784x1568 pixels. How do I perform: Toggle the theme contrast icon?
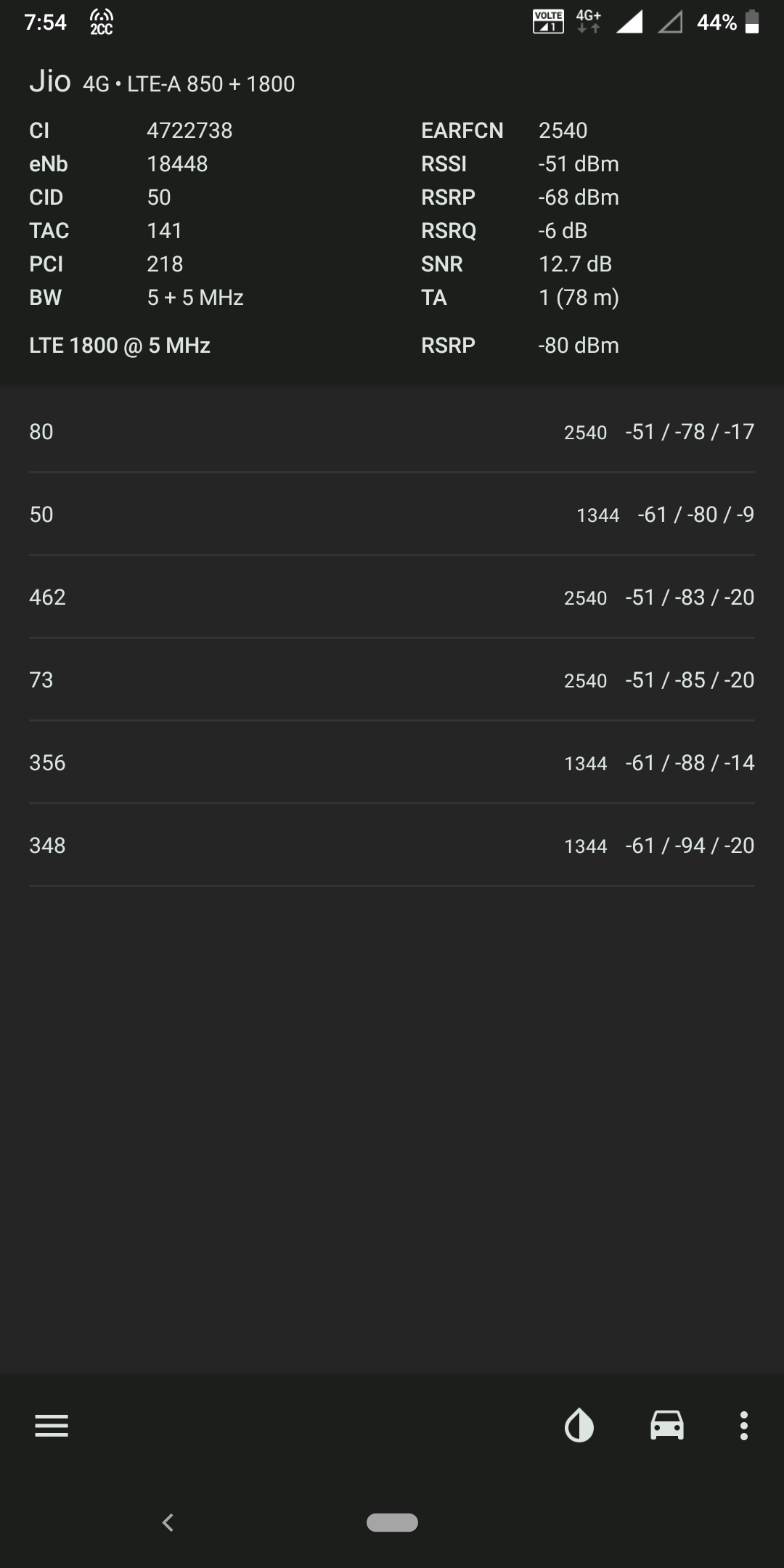click(579, 1426)
